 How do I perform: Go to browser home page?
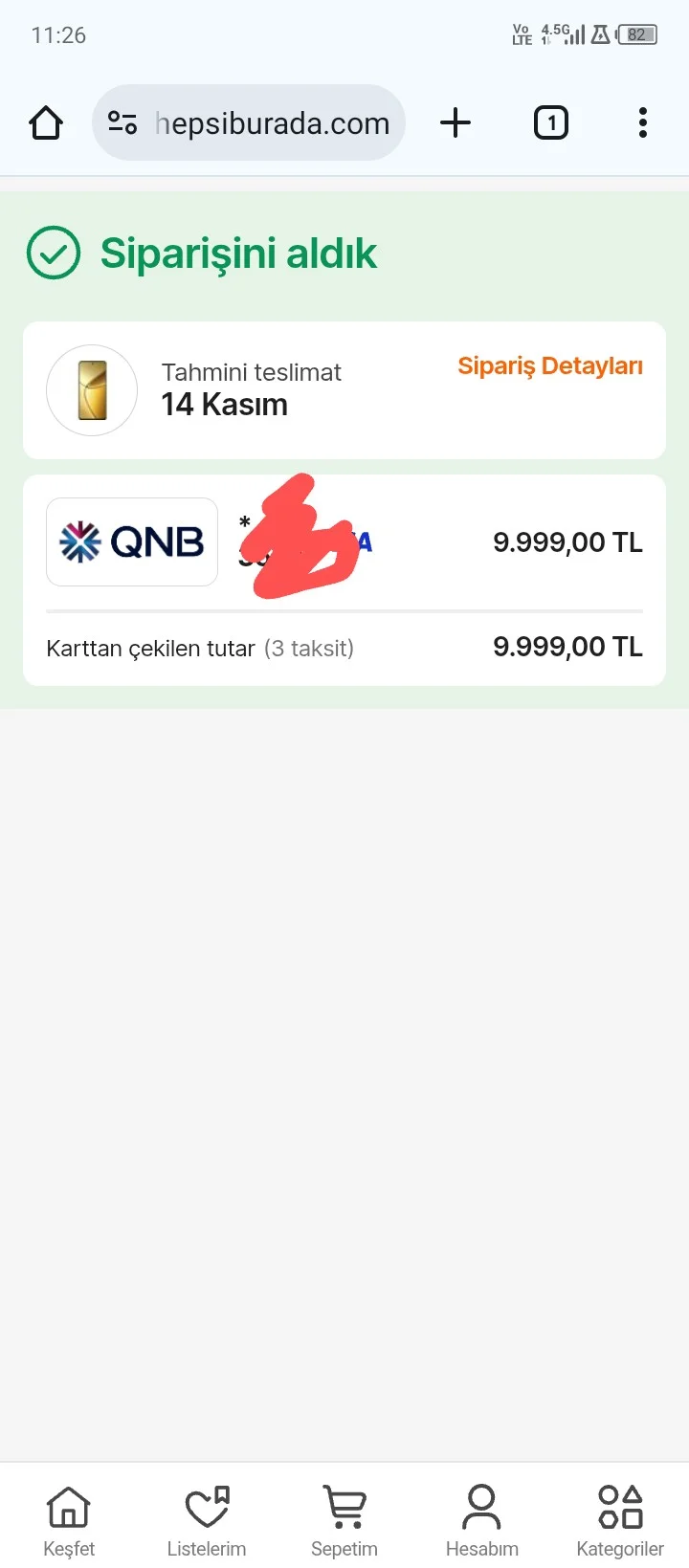[46, 123]
